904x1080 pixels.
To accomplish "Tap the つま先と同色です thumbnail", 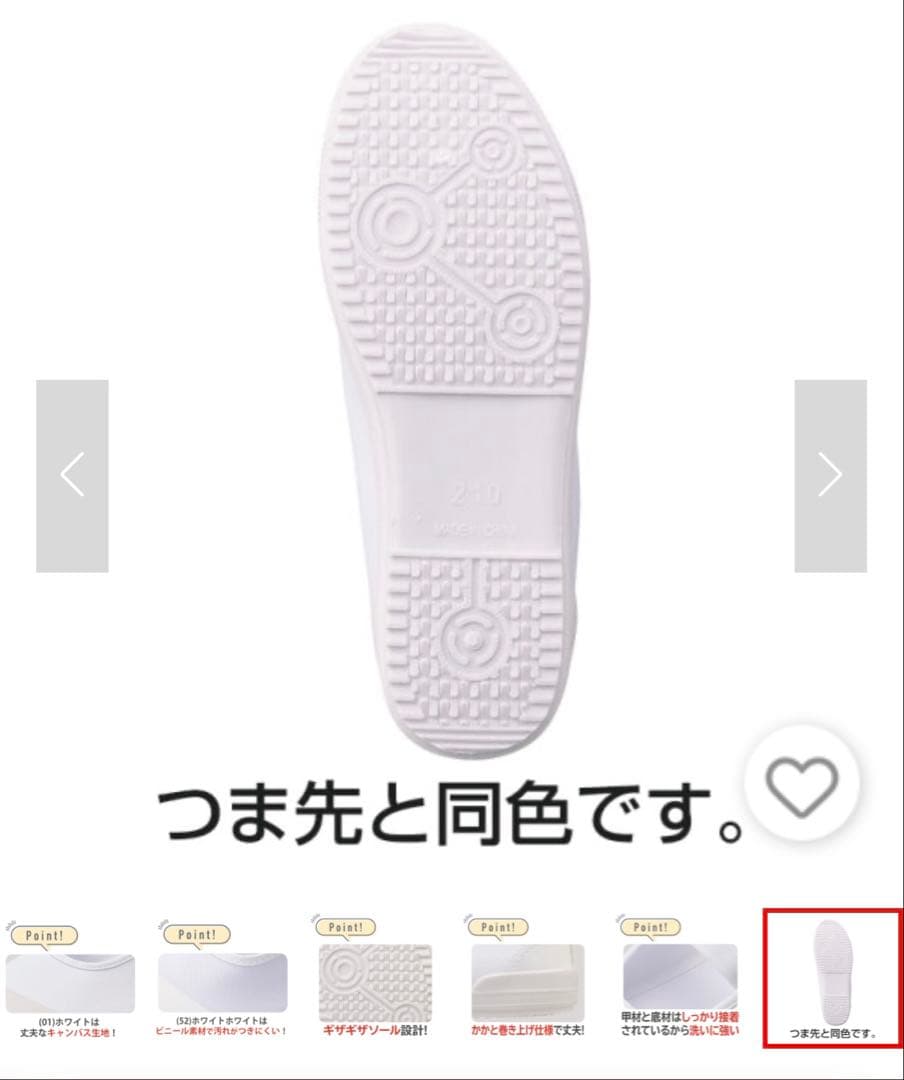I will (x=832, y=978).
